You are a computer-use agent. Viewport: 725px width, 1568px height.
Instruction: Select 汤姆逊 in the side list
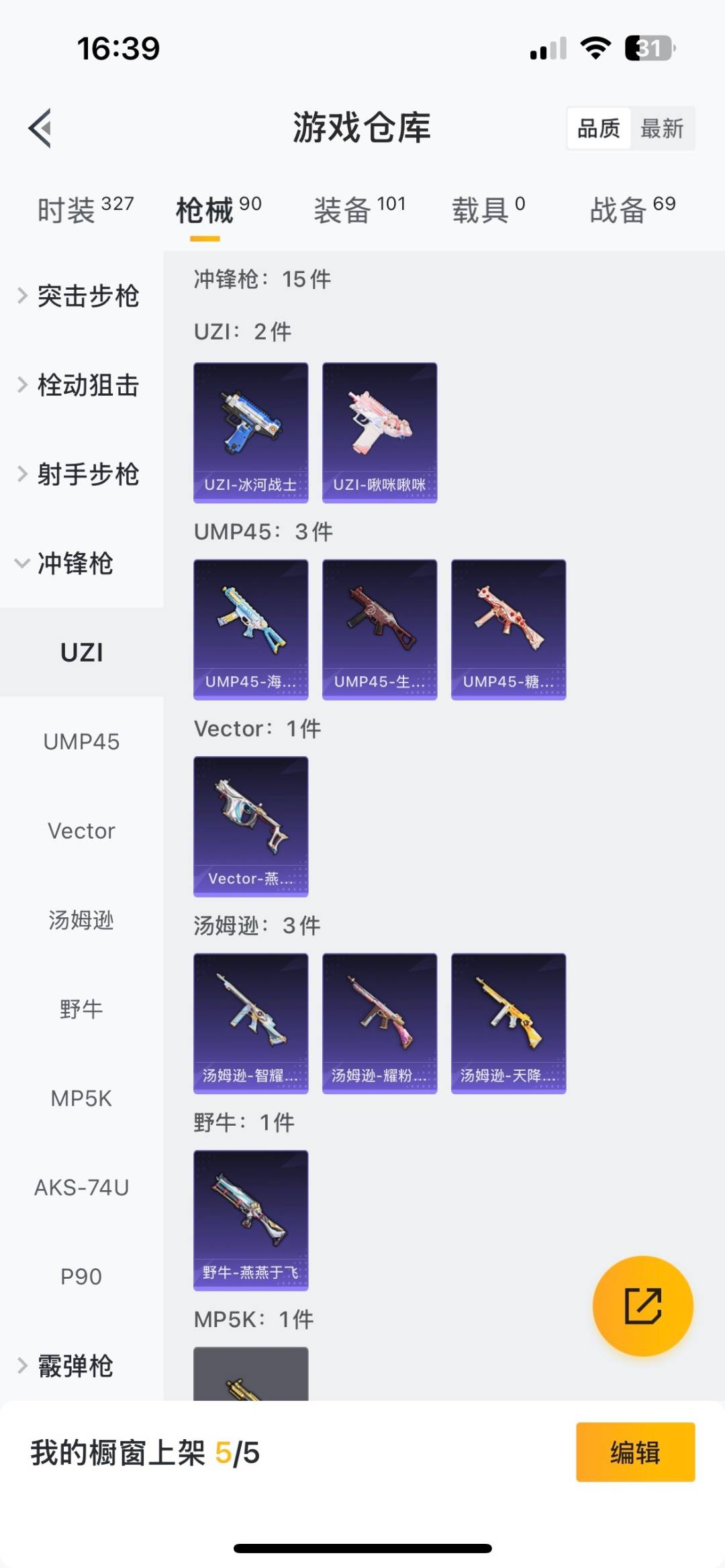tap(81, 920)
